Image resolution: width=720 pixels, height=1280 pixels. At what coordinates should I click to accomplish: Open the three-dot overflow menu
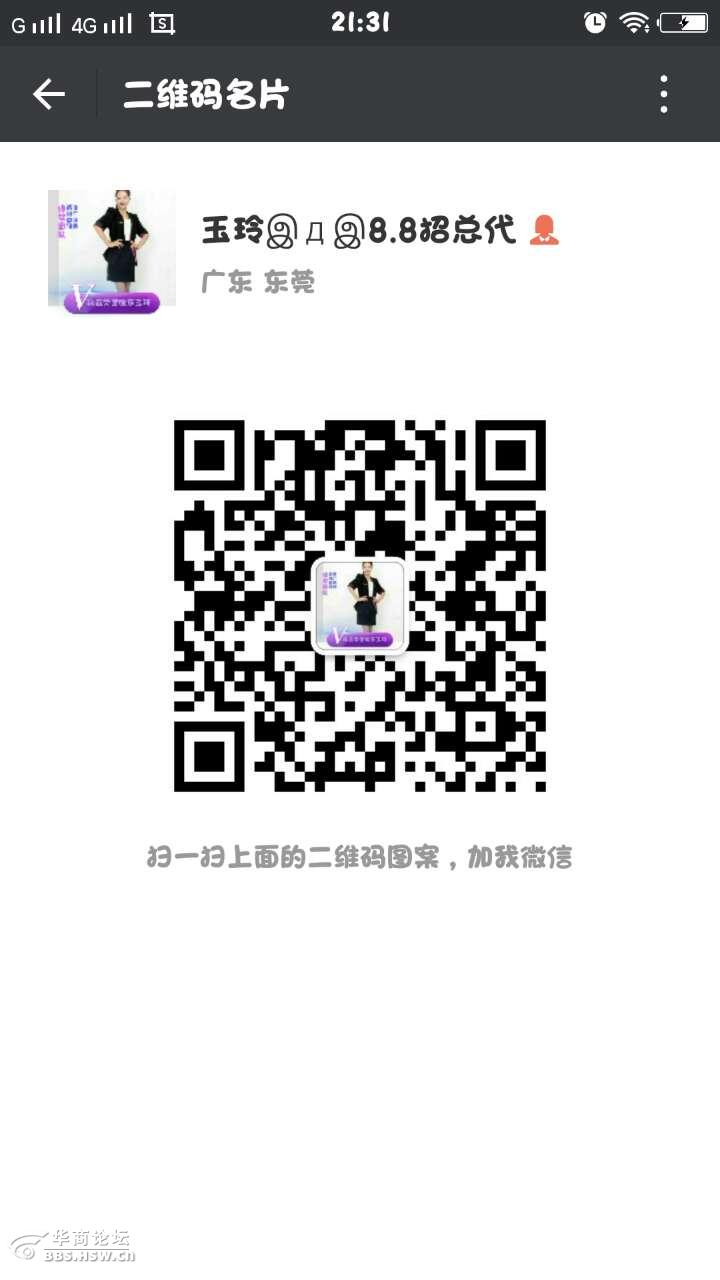(663, 95)
